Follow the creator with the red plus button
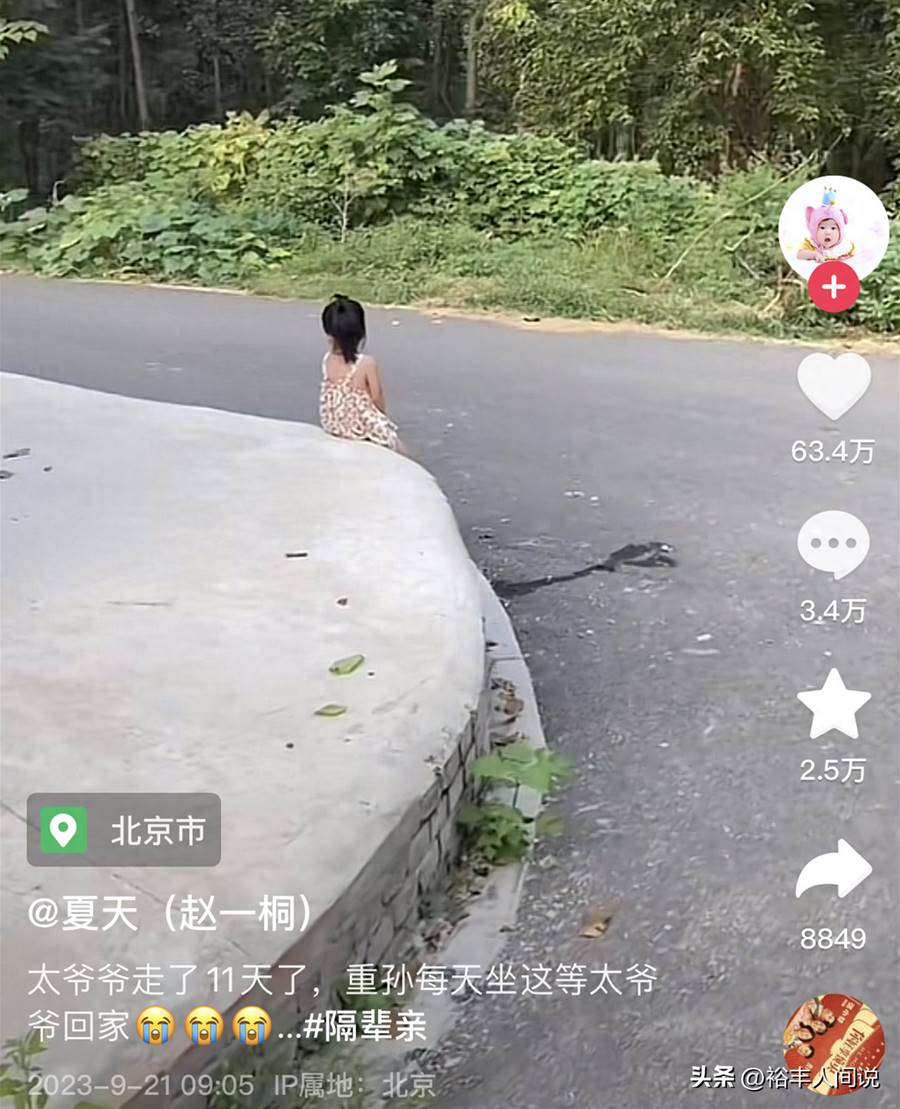This screenshot has width=900, height=1109. tap(833, 288)
